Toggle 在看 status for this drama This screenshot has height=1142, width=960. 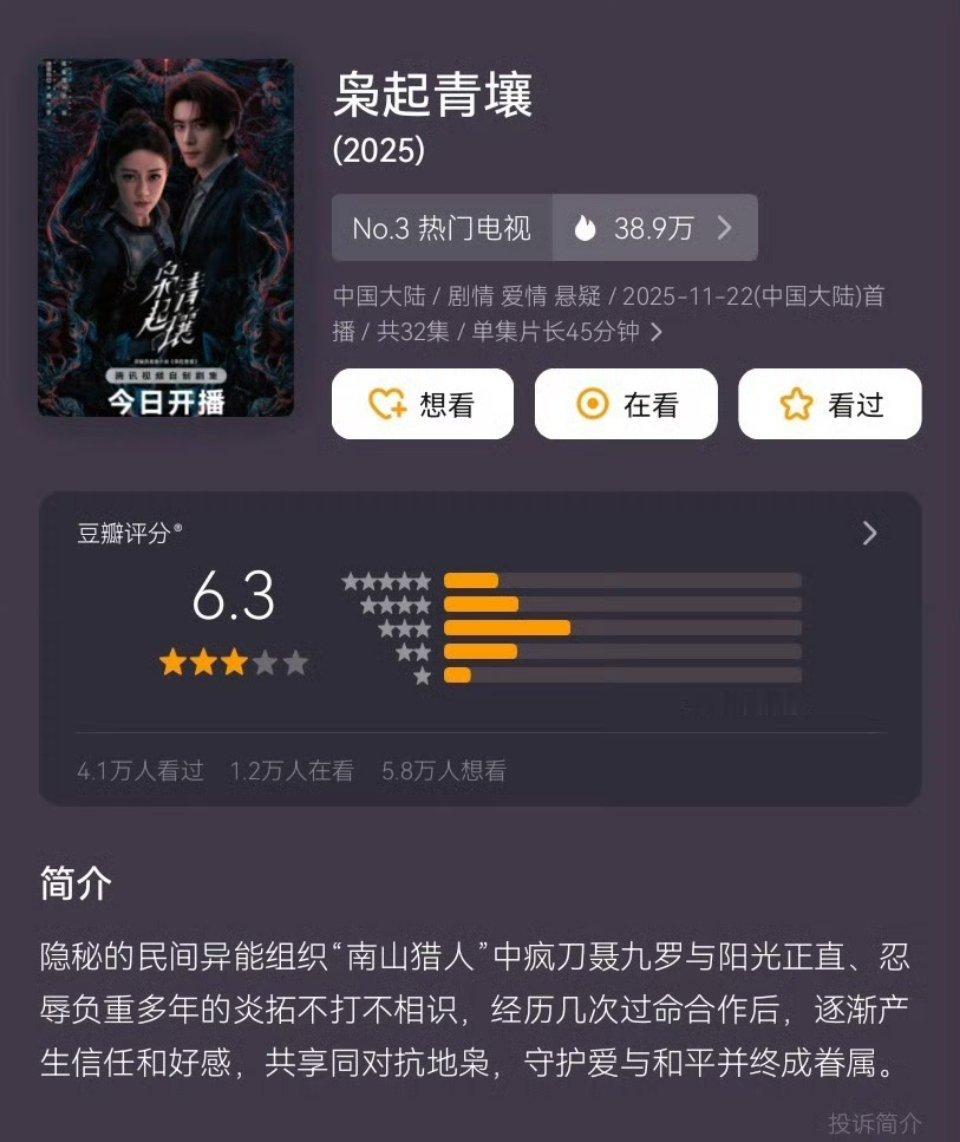point(625,404)
